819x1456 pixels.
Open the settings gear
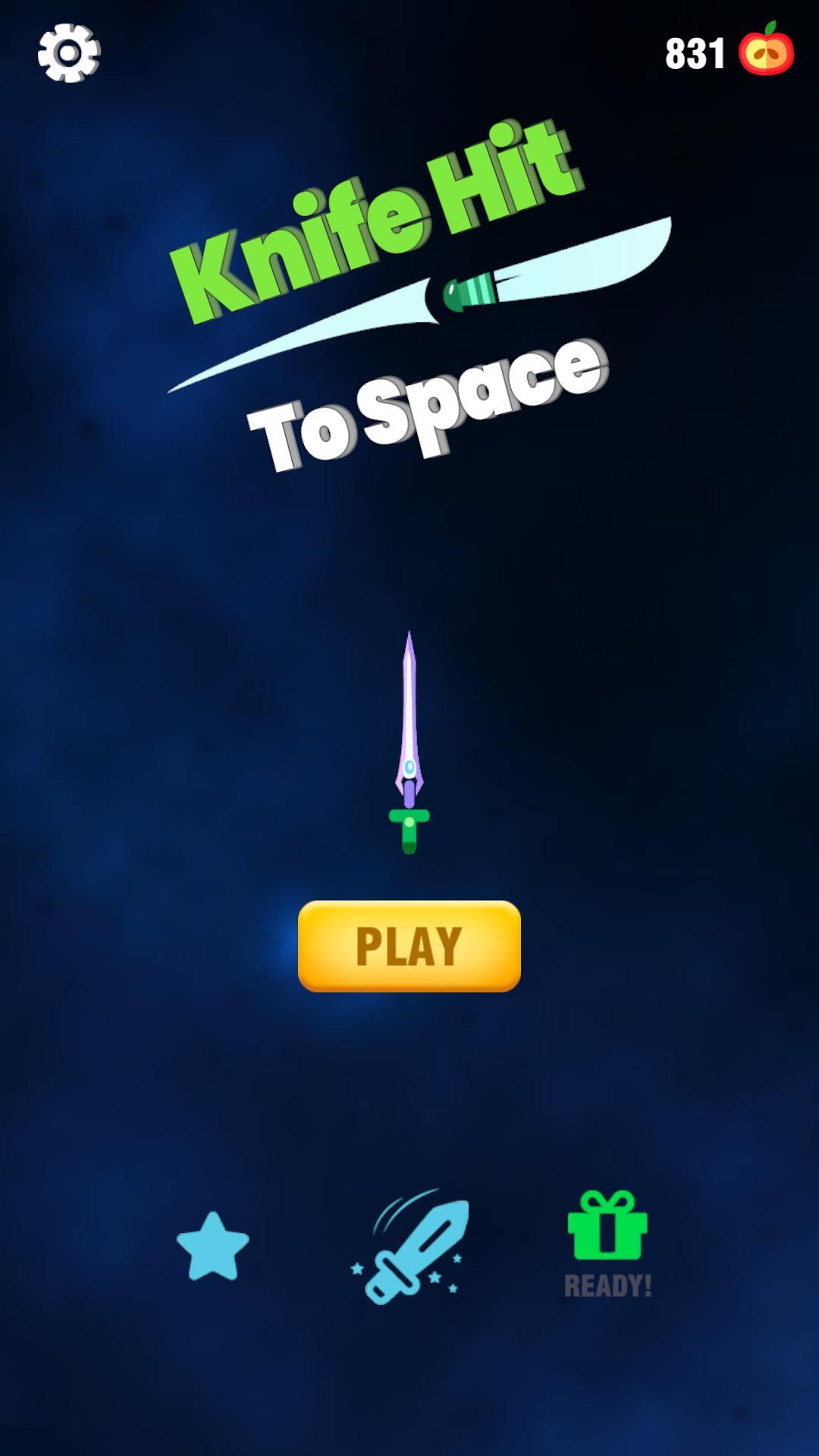69,53
